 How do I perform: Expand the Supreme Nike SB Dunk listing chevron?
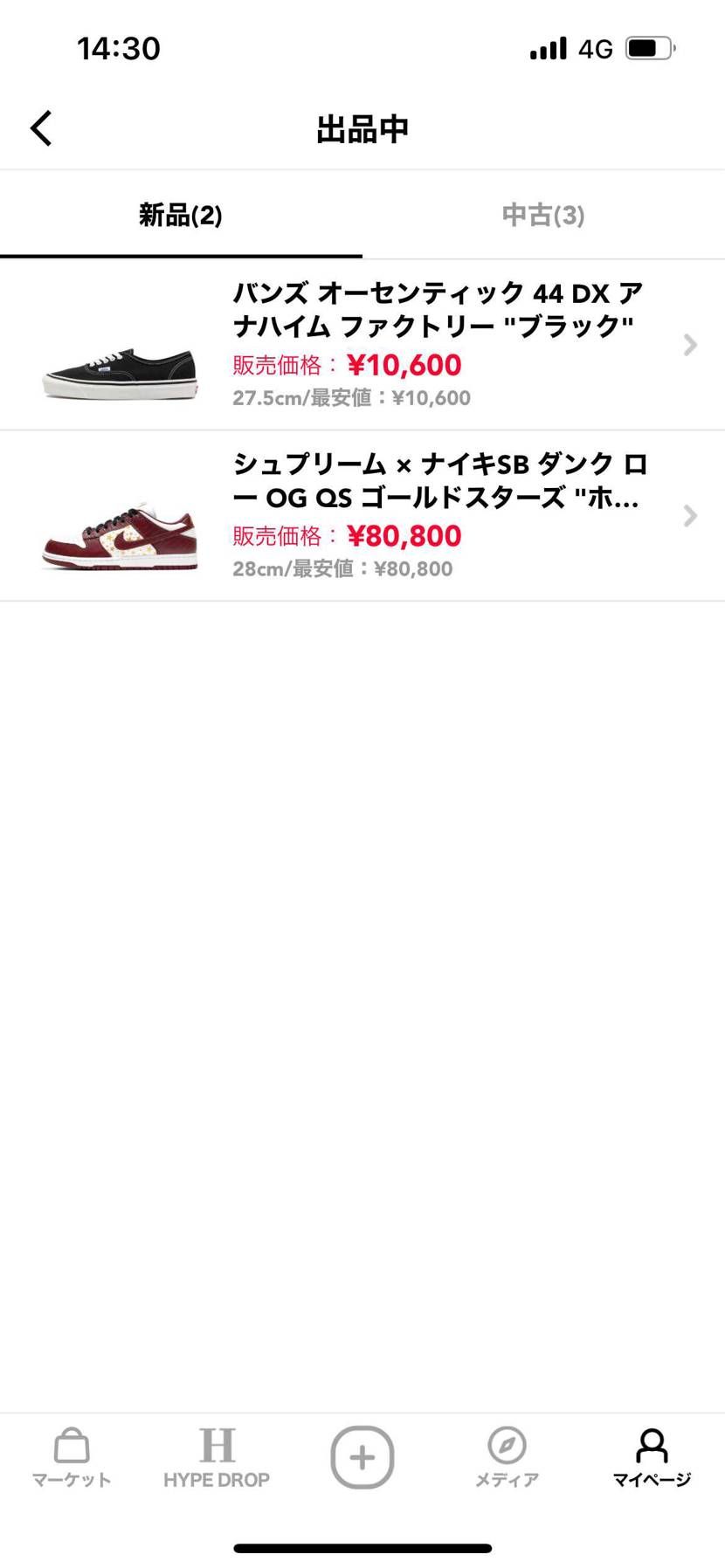coord(690,516)
